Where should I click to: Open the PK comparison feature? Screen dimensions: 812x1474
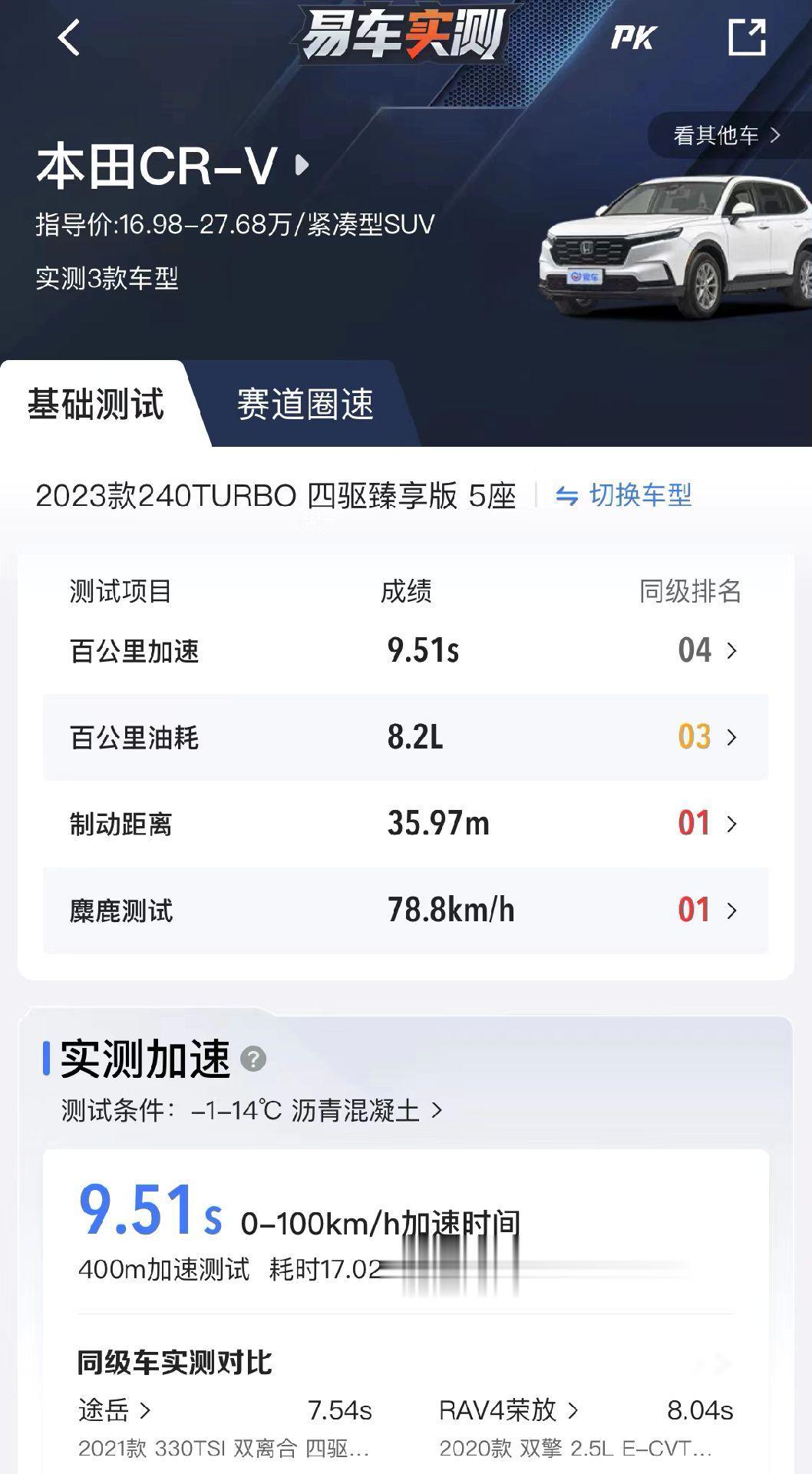point(633,38)
